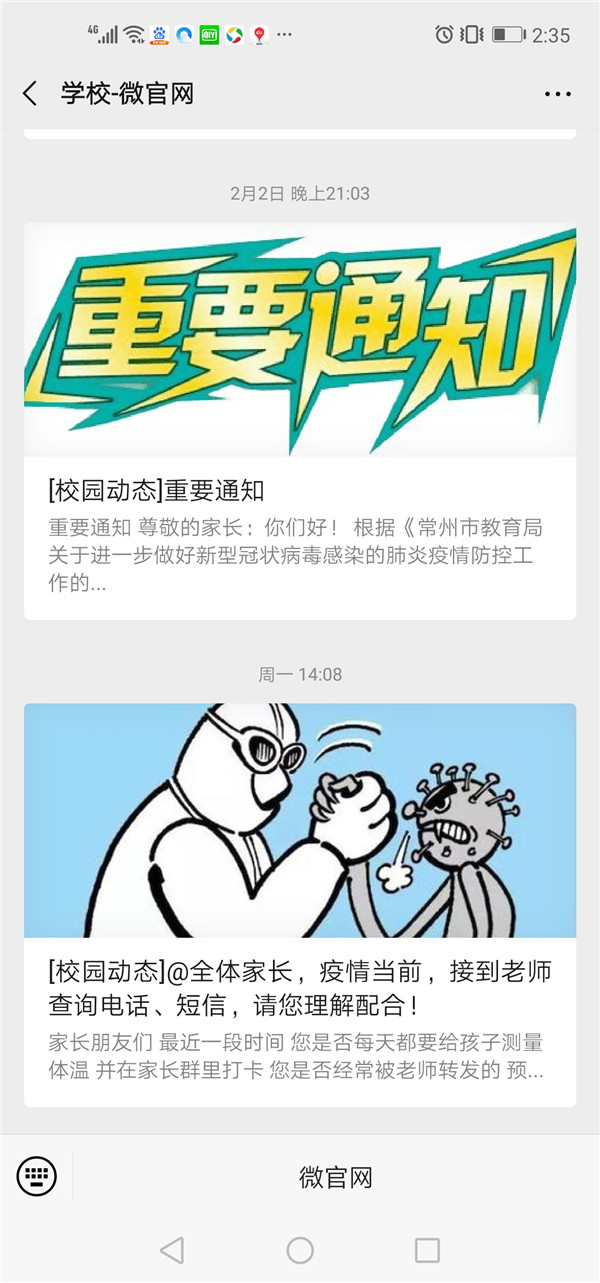Open the @全体家长 疫情当前 article
This screenshot has height=1283, width=600.
(300, 905)
